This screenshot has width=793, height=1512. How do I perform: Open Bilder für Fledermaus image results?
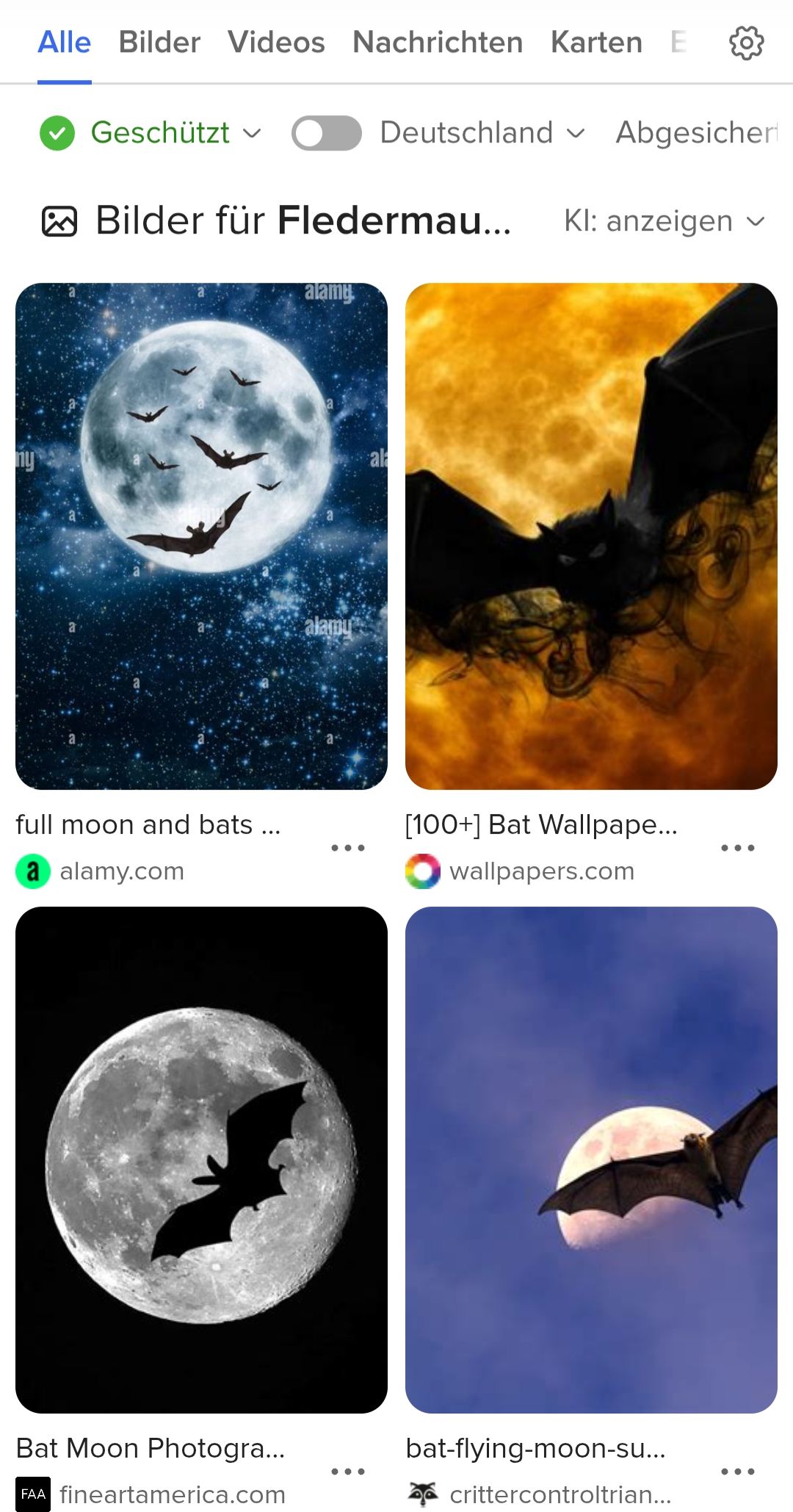click(x=301, y=220)
